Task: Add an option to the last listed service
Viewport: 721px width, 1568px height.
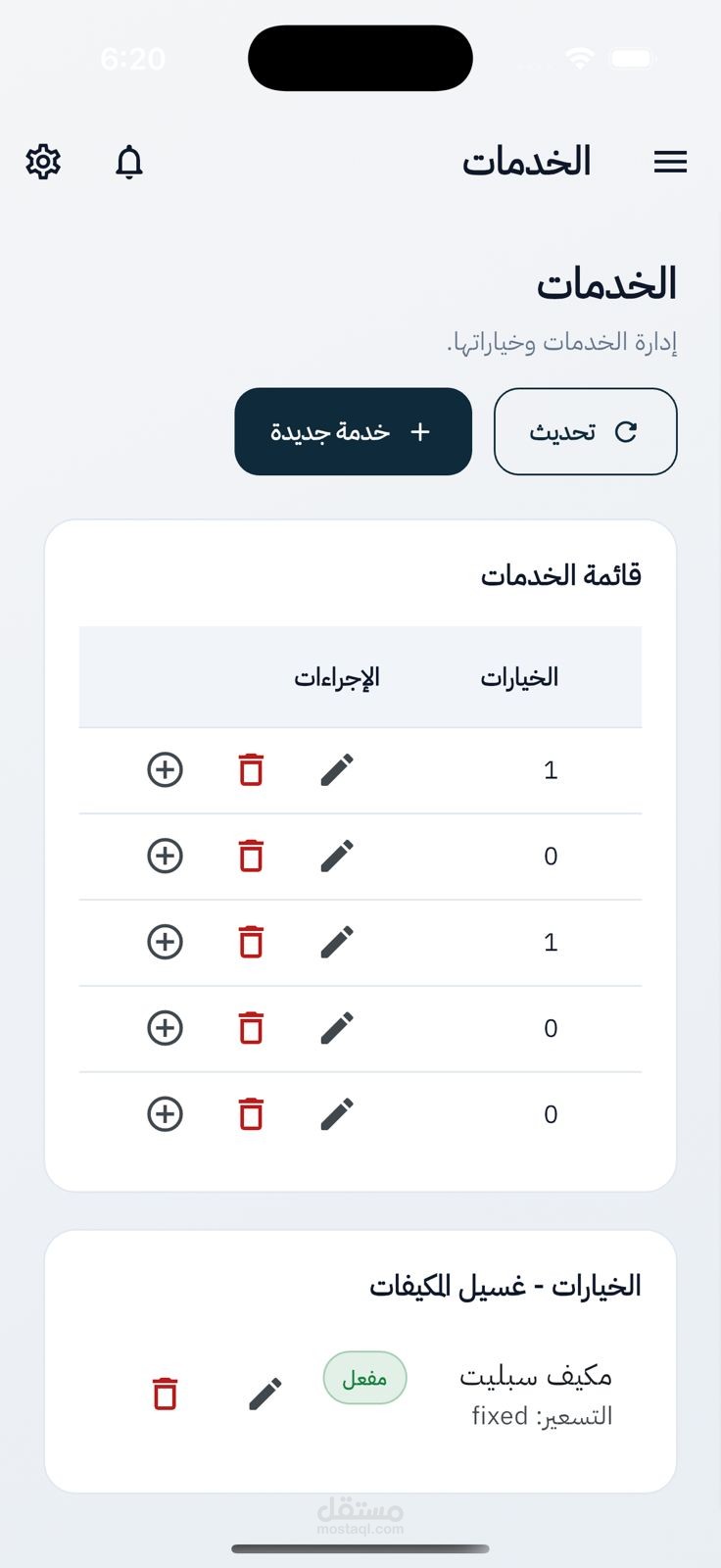Action: (165, 1114)
